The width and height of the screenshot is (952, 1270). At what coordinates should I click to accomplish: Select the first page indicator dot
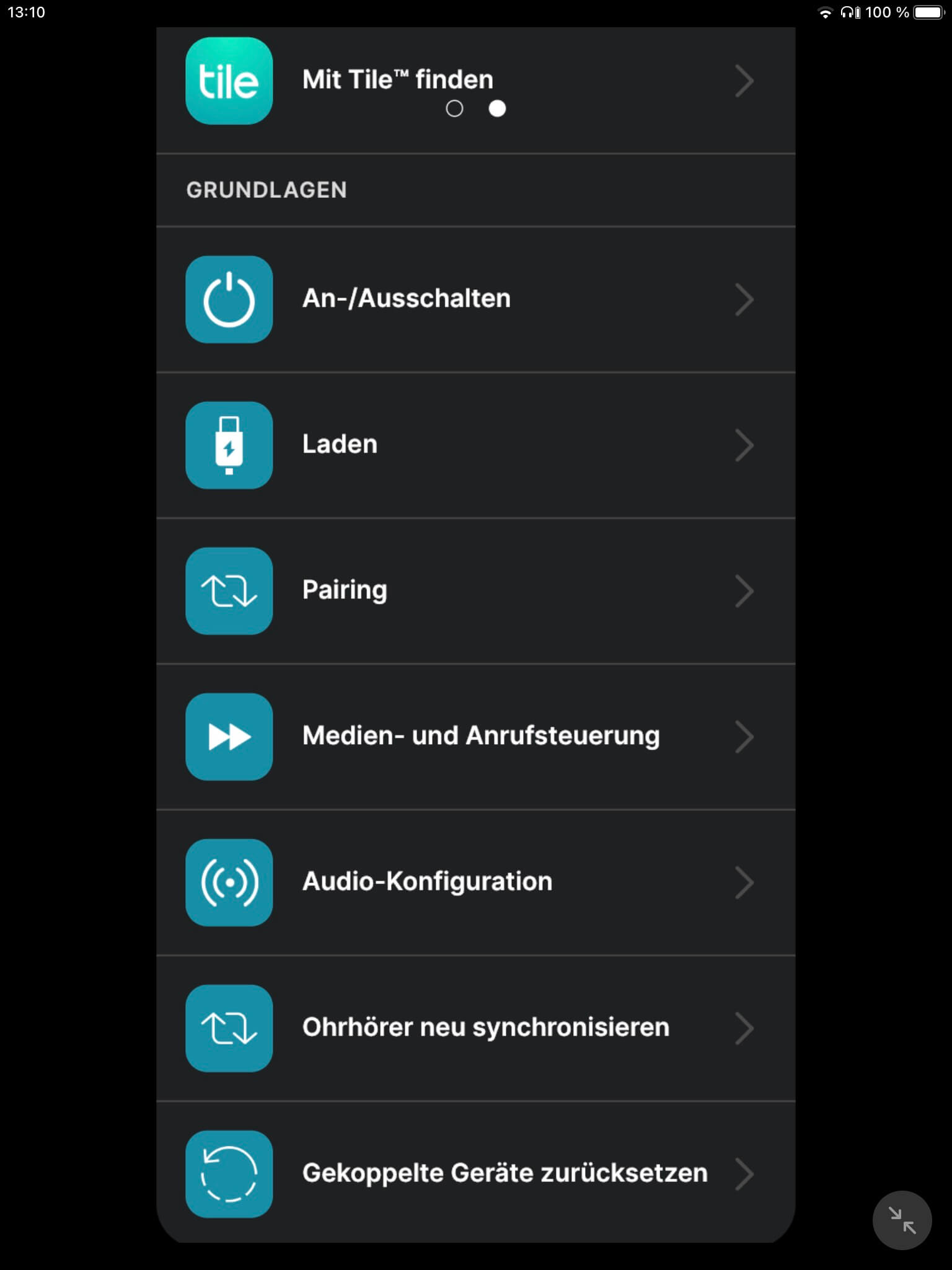(x=454, y=109)
